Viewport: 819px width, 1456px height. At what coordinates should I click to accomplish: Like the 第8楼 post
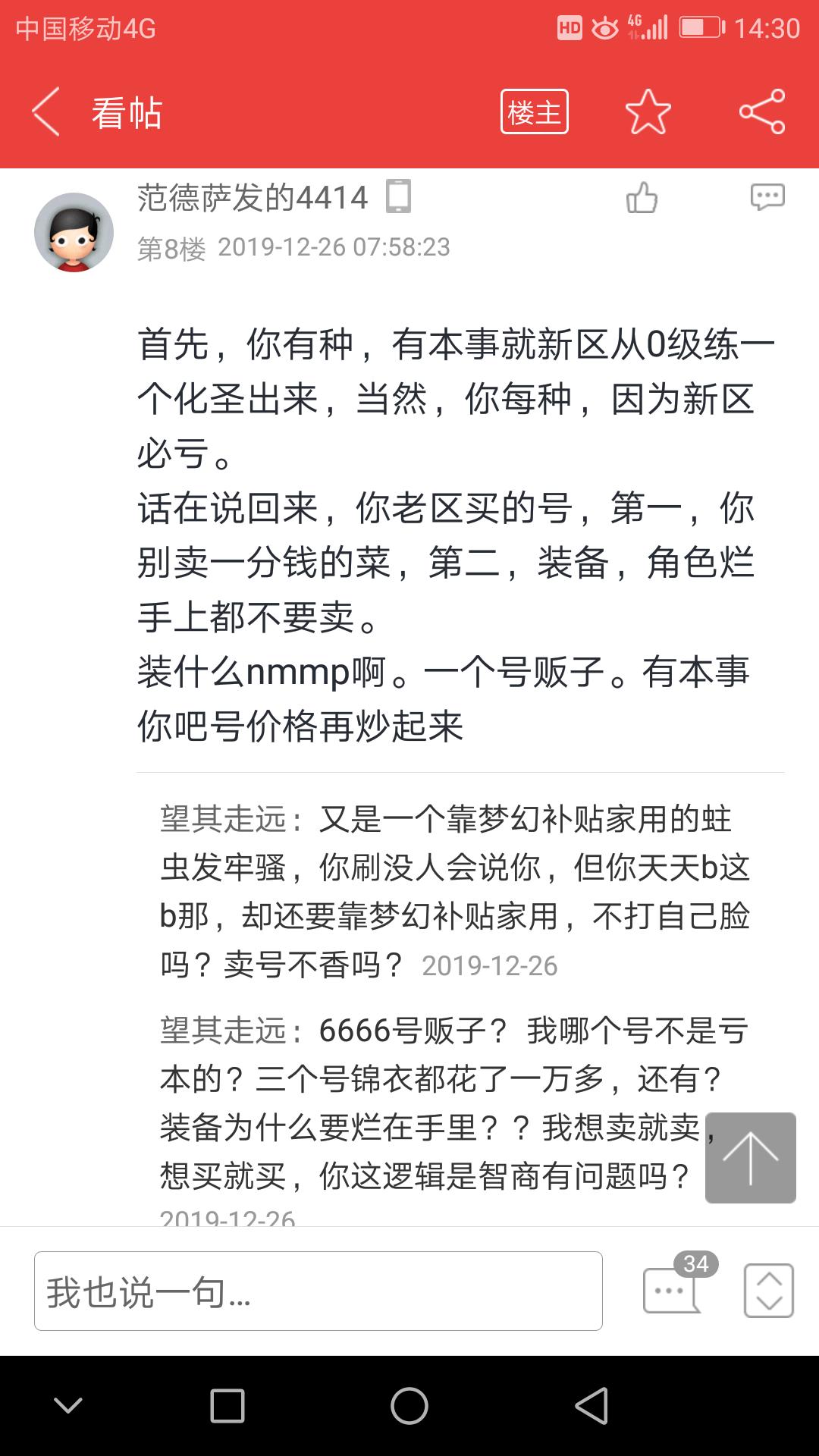click(x=642, y=198)
